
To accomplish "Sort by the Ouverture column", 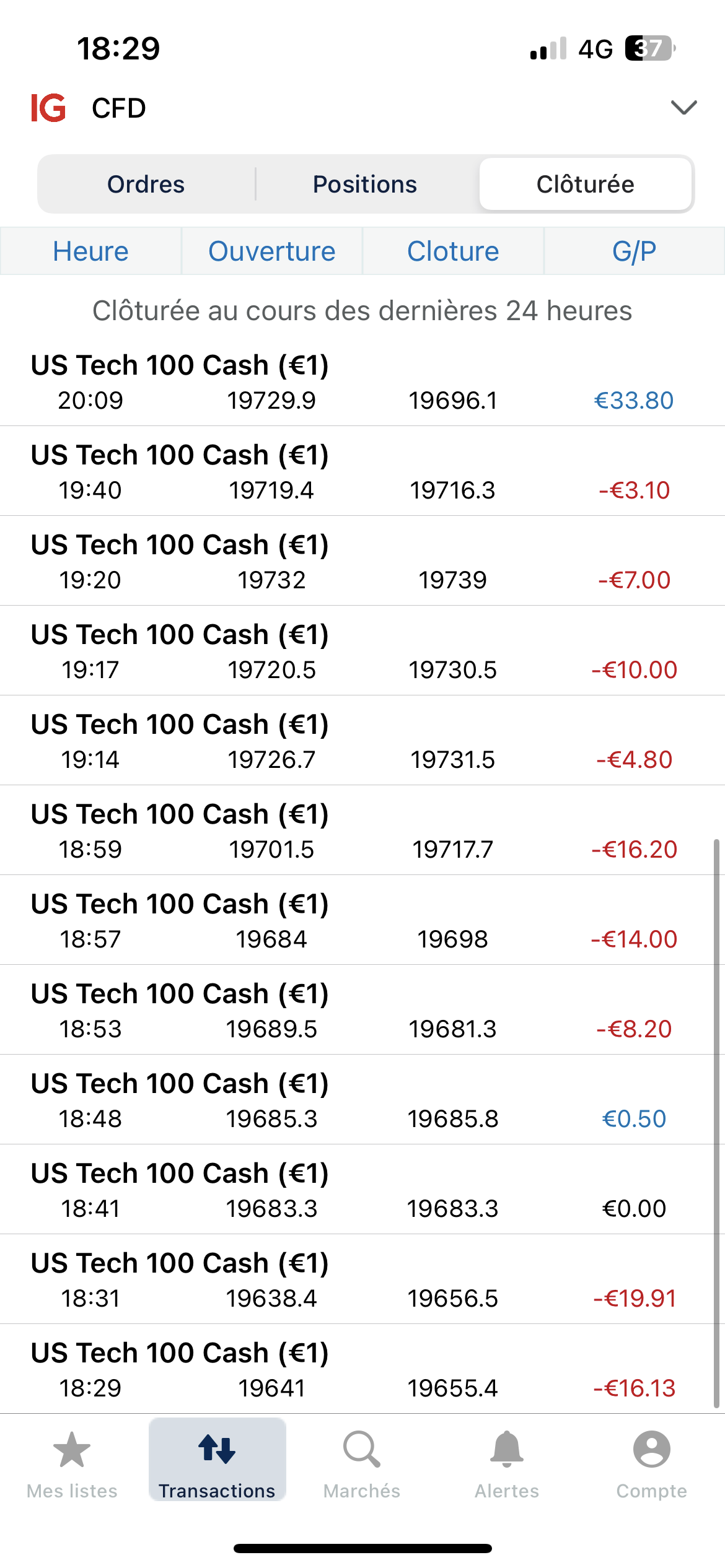I will click(x=271, y=251).
